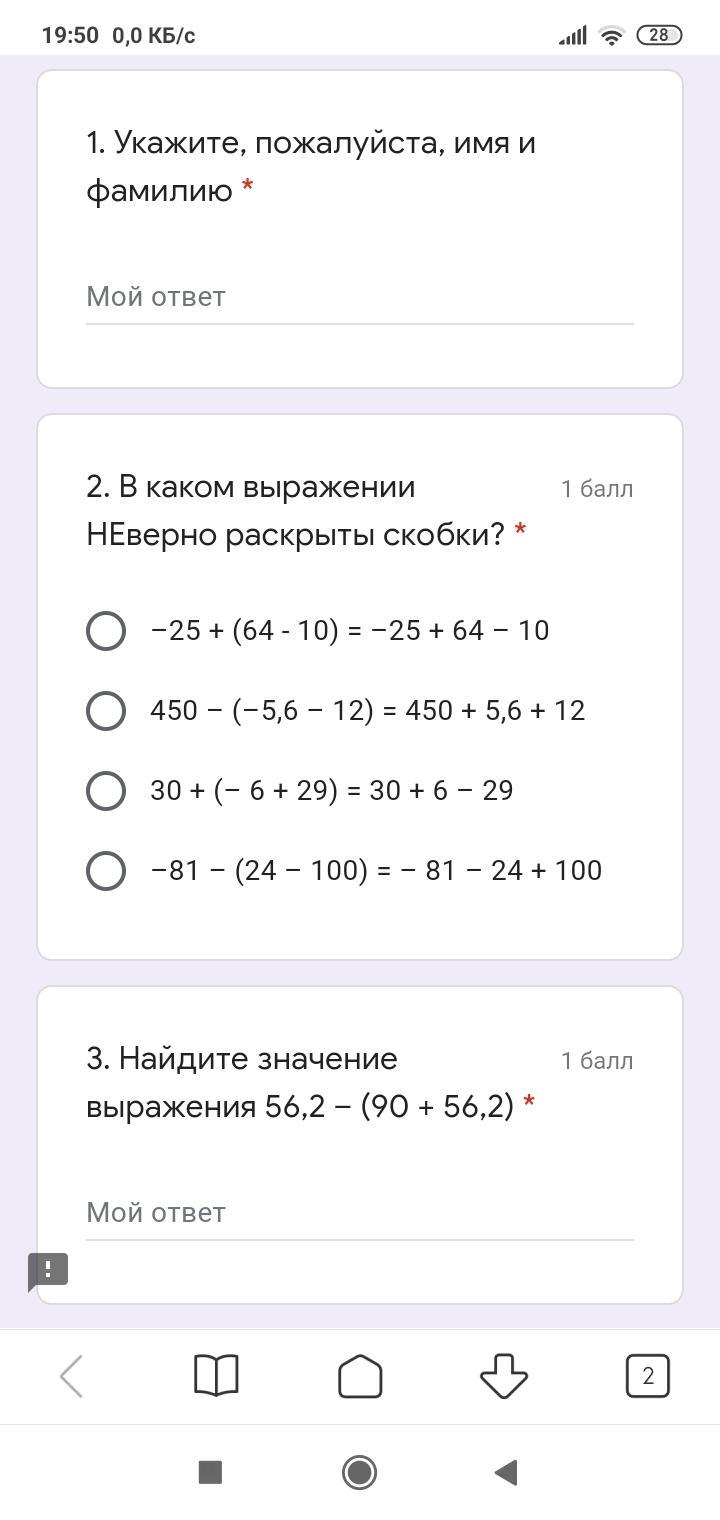This screenshot has width=720, height=1520.
Task: Go to the browser home page
Action: pos(360,1376)
